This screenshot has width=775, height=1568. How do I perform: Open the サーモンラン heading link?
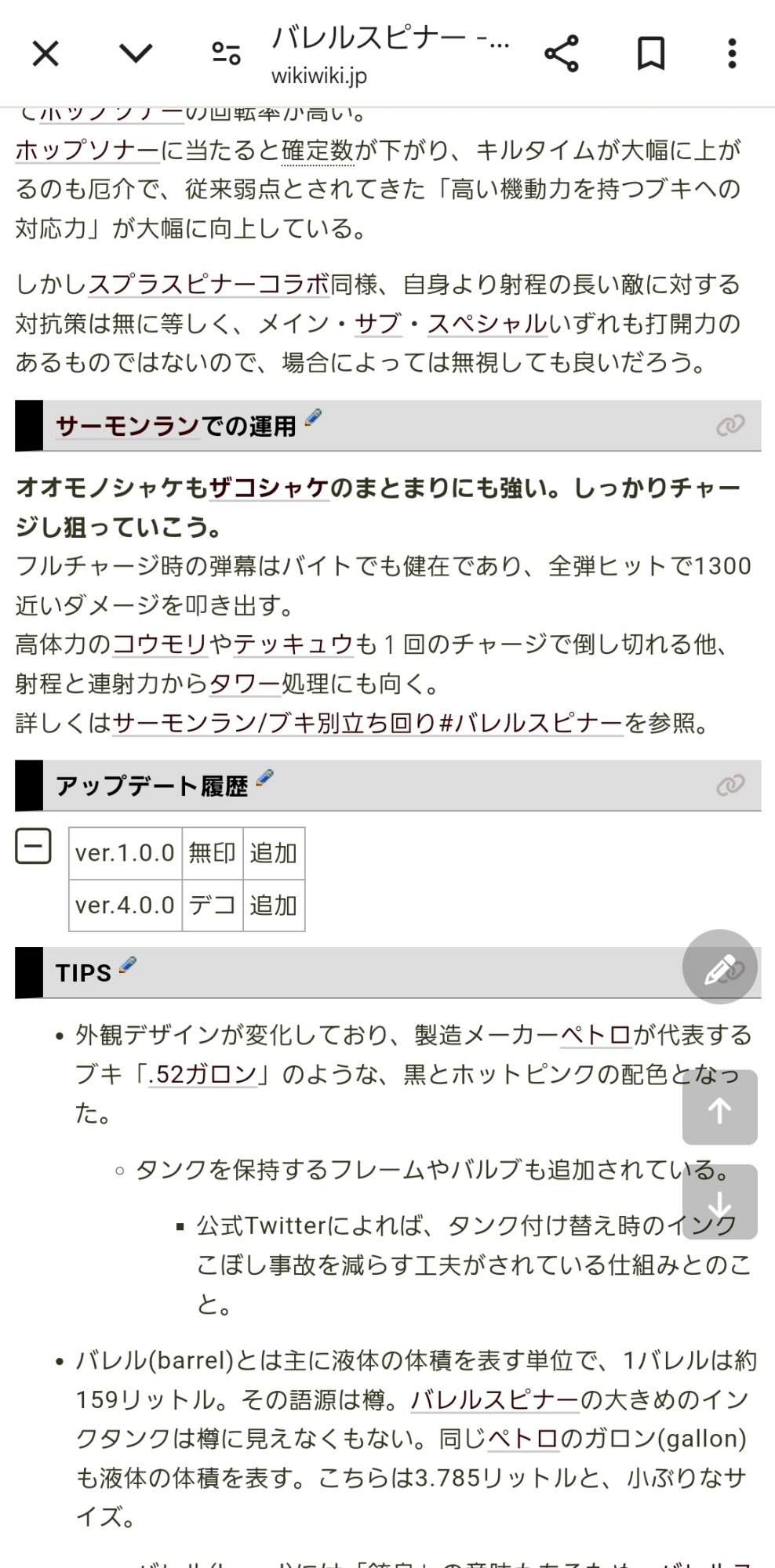[128, 426]
